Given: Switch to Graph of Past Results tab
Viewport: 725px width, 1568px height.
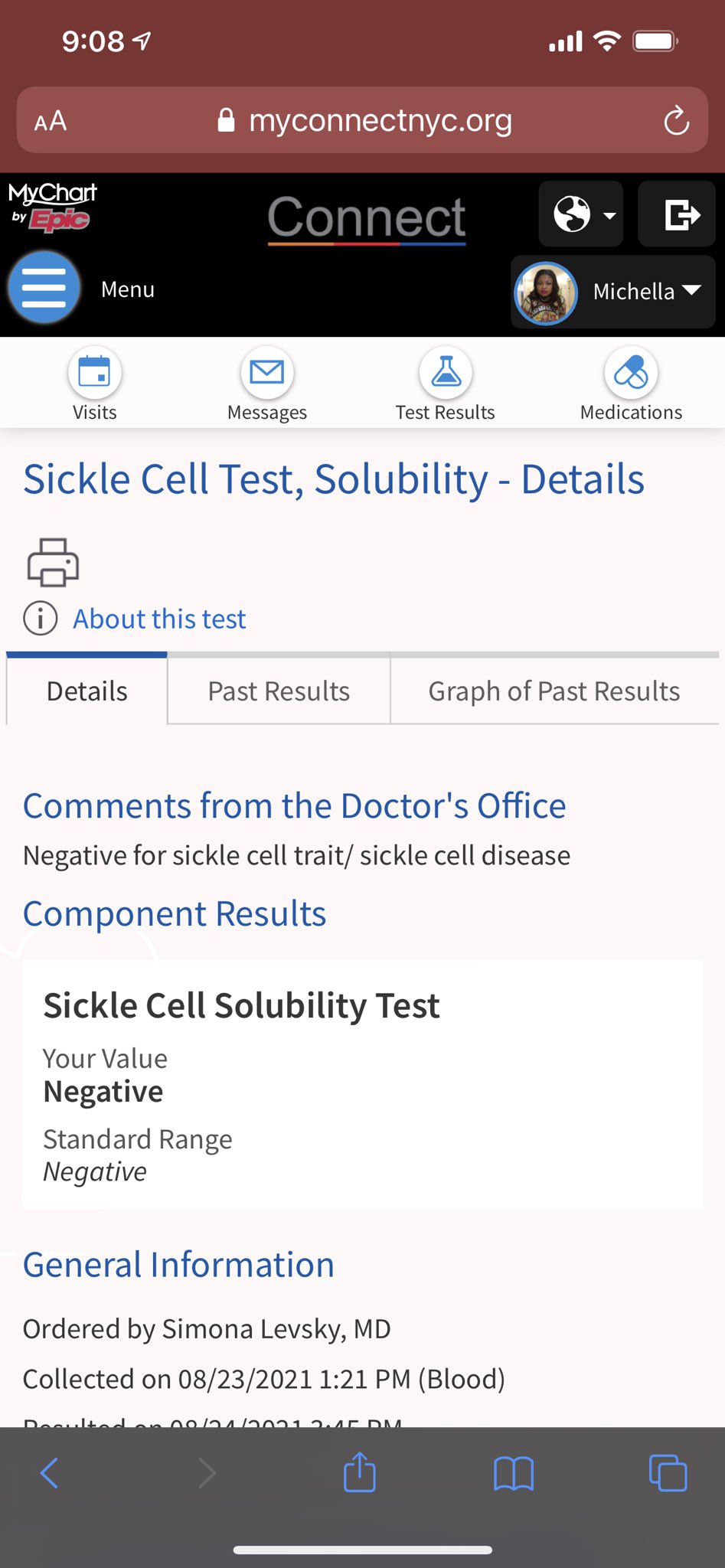Looking at the screenshot, I should 554,691.
